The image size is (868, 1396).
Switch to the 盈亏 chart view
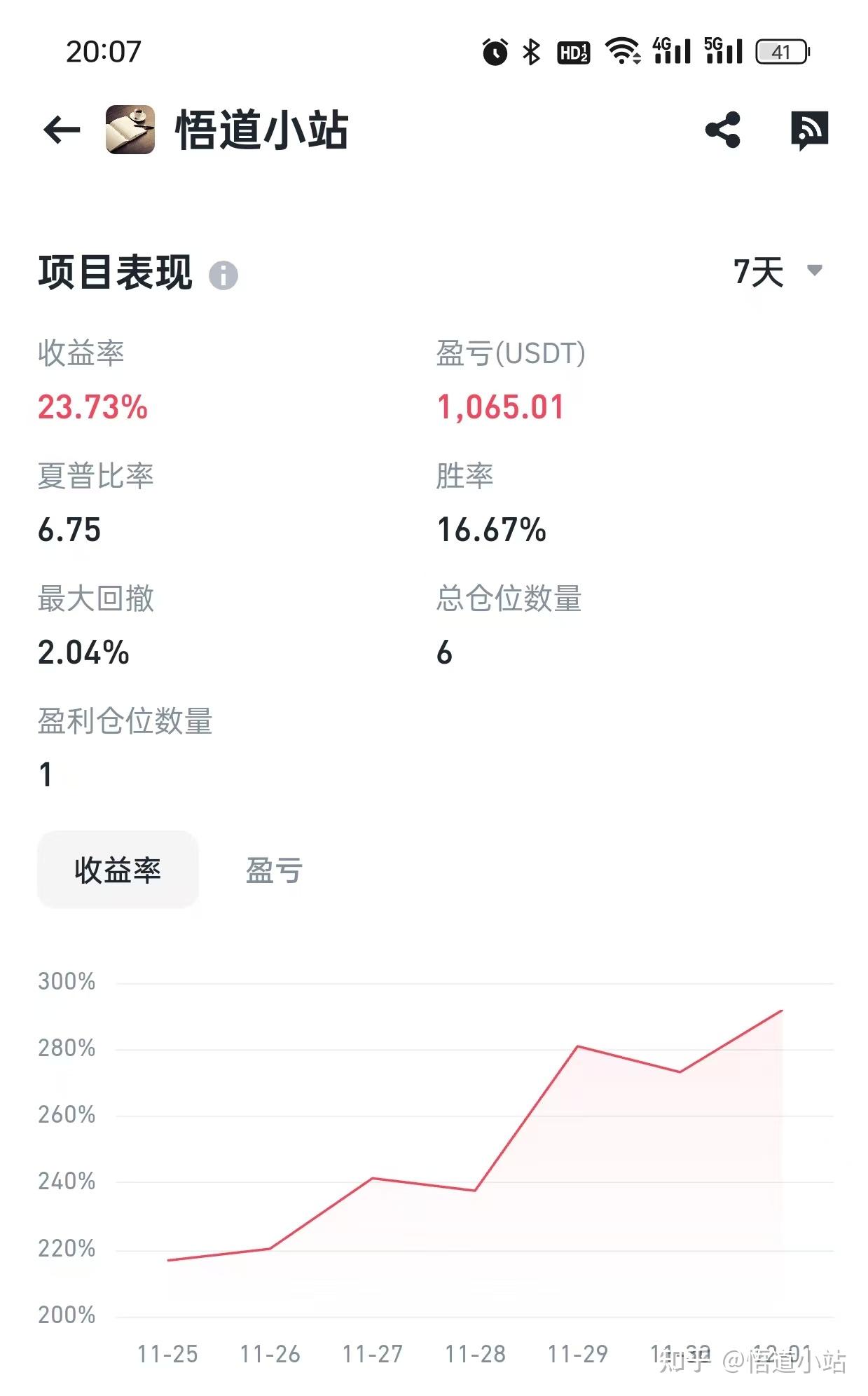pos(274,871)
